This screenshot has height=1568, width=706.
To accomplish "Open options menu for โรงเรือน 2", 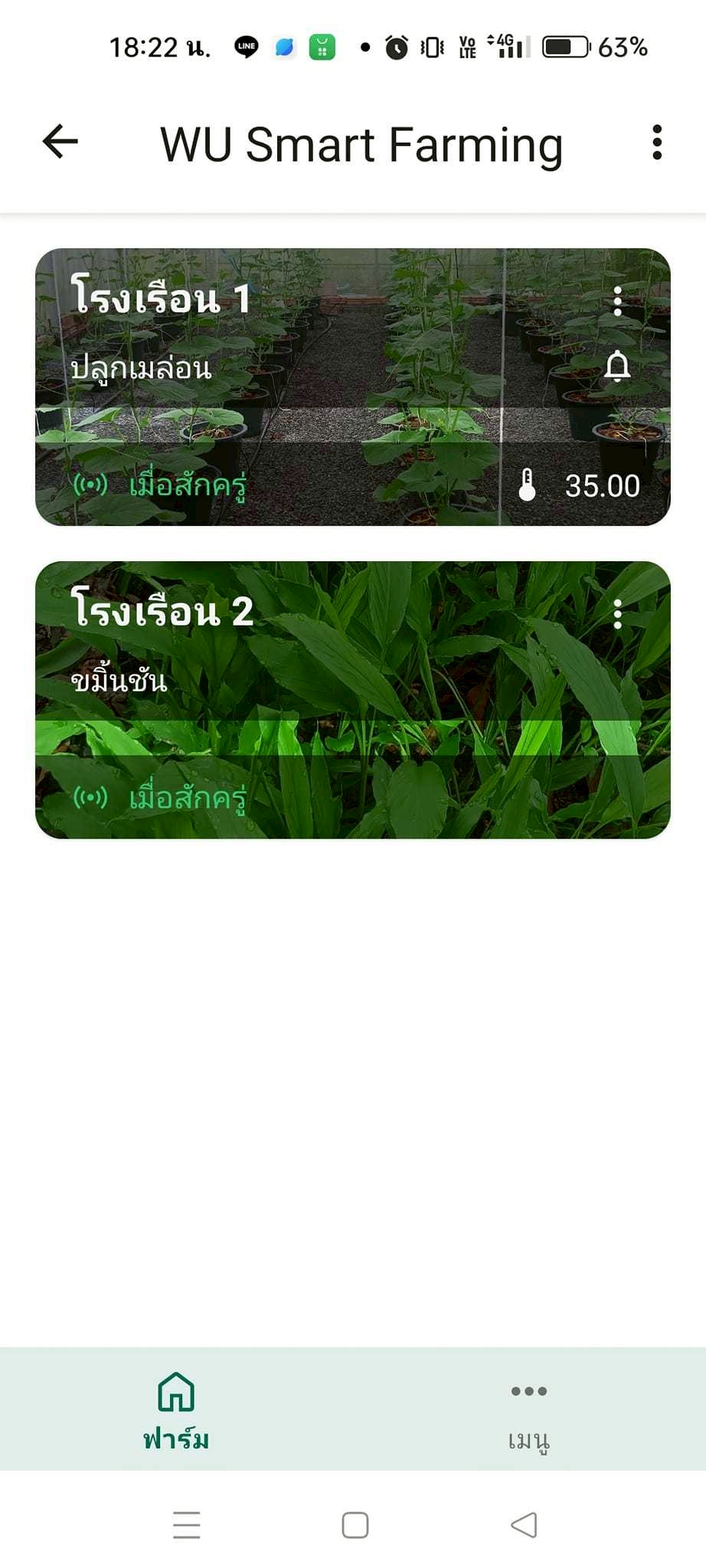I will click(x=617, y=614).
